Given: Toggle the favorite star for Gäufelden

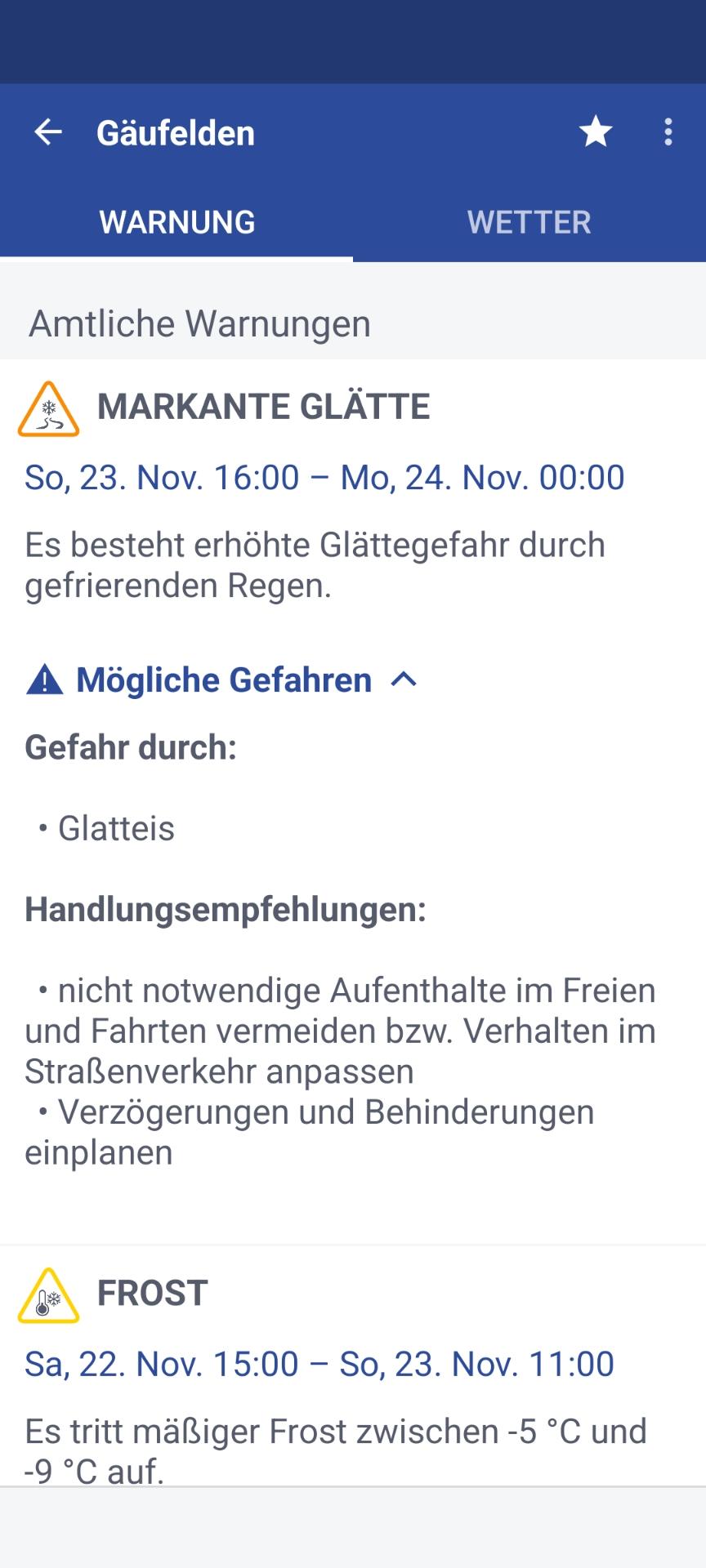Looking at the screenshot, I should (596, 131).
